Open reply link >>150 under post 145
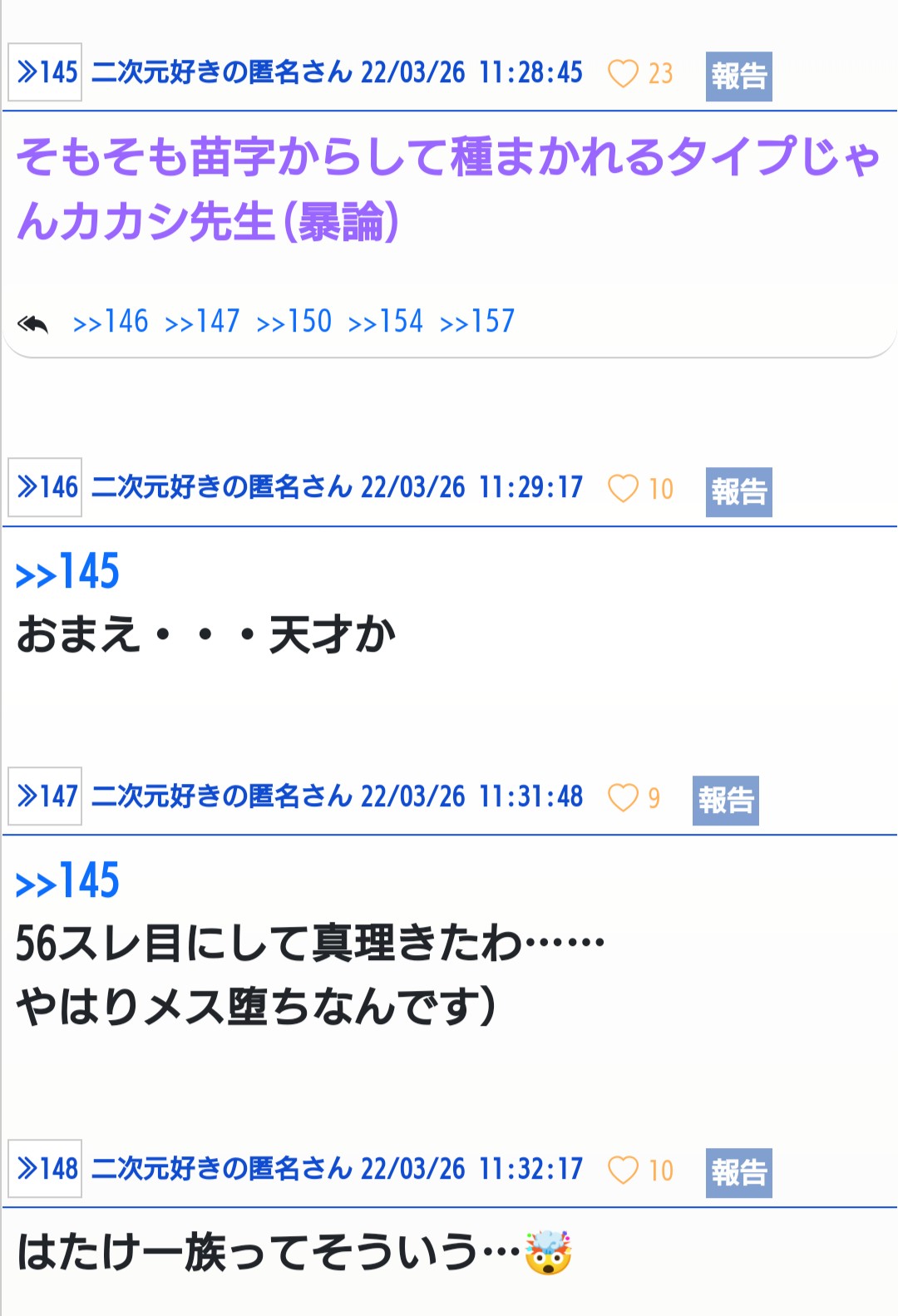Viewport: 898px width, 1316px height. tap(294, 322)
